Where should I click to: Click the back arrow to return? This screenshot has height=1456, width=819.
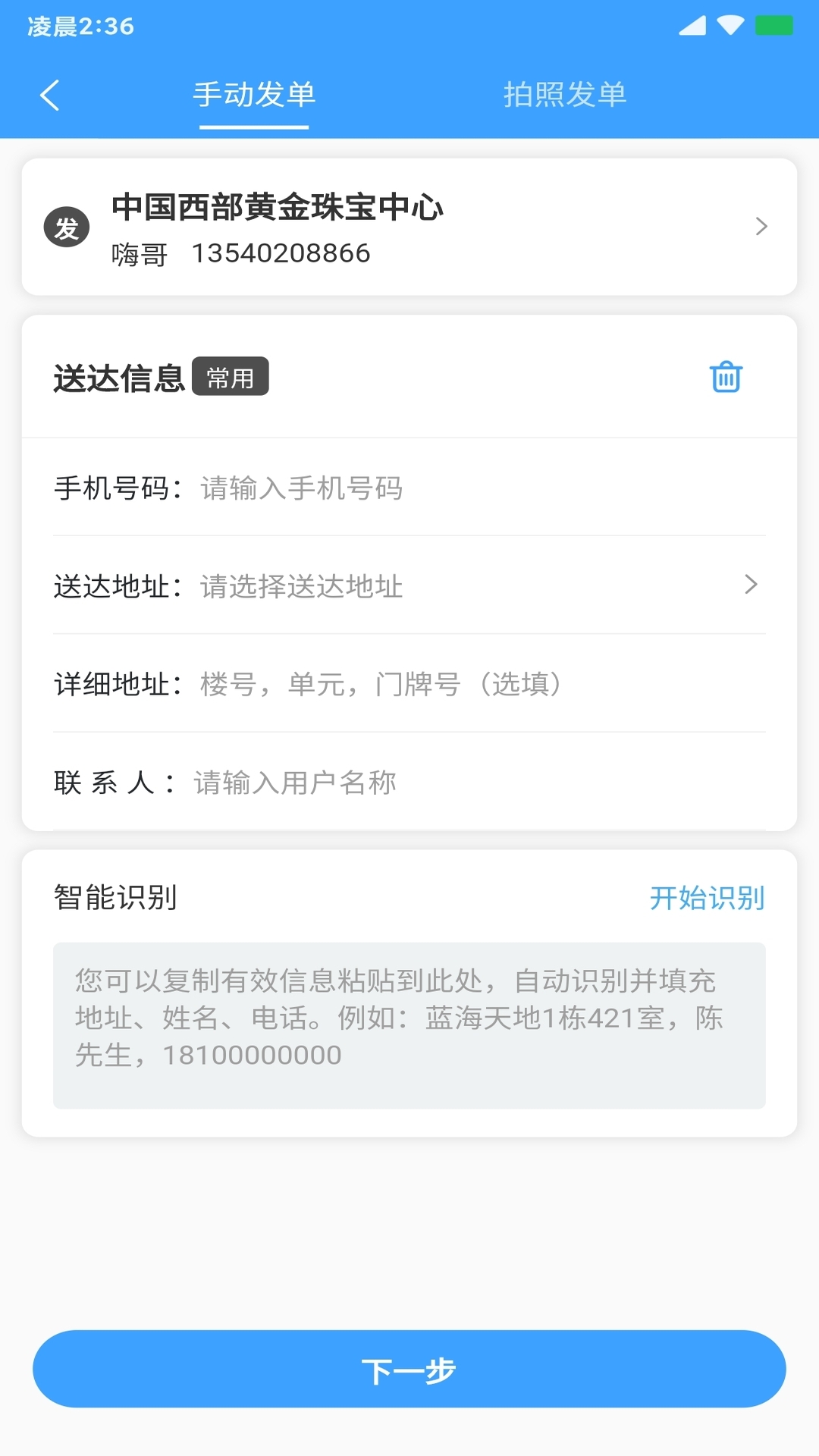[x=50, y=96]
